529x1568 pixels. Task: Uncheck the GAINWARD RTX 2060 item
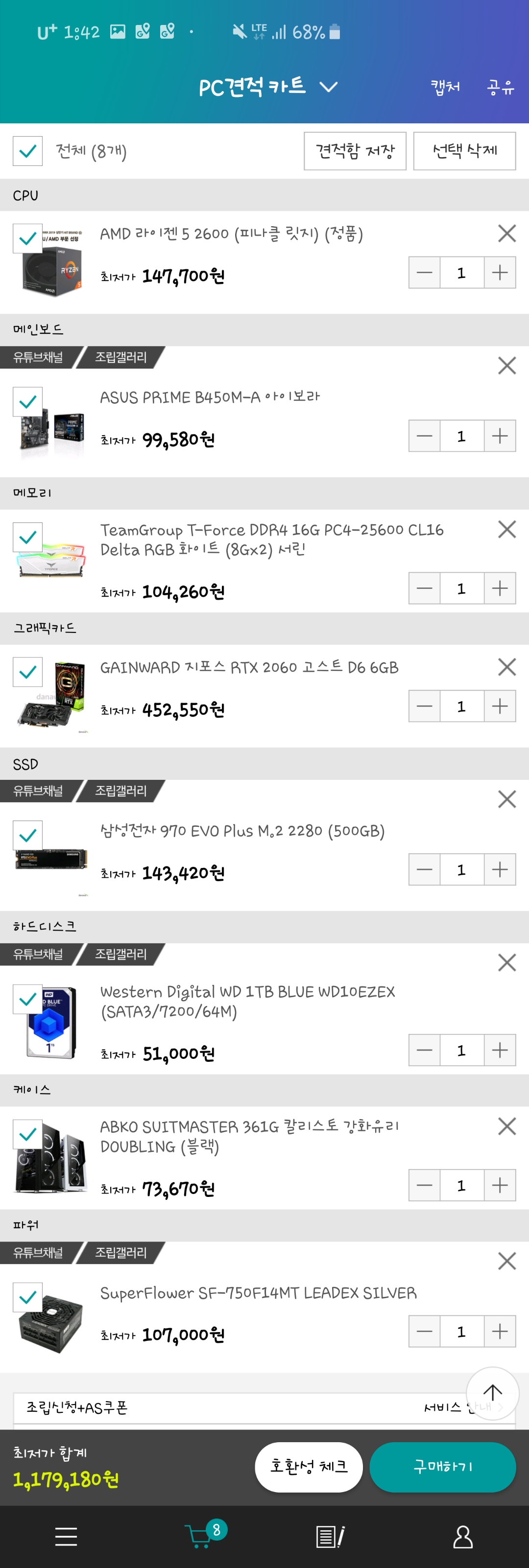tap(28, 672)
